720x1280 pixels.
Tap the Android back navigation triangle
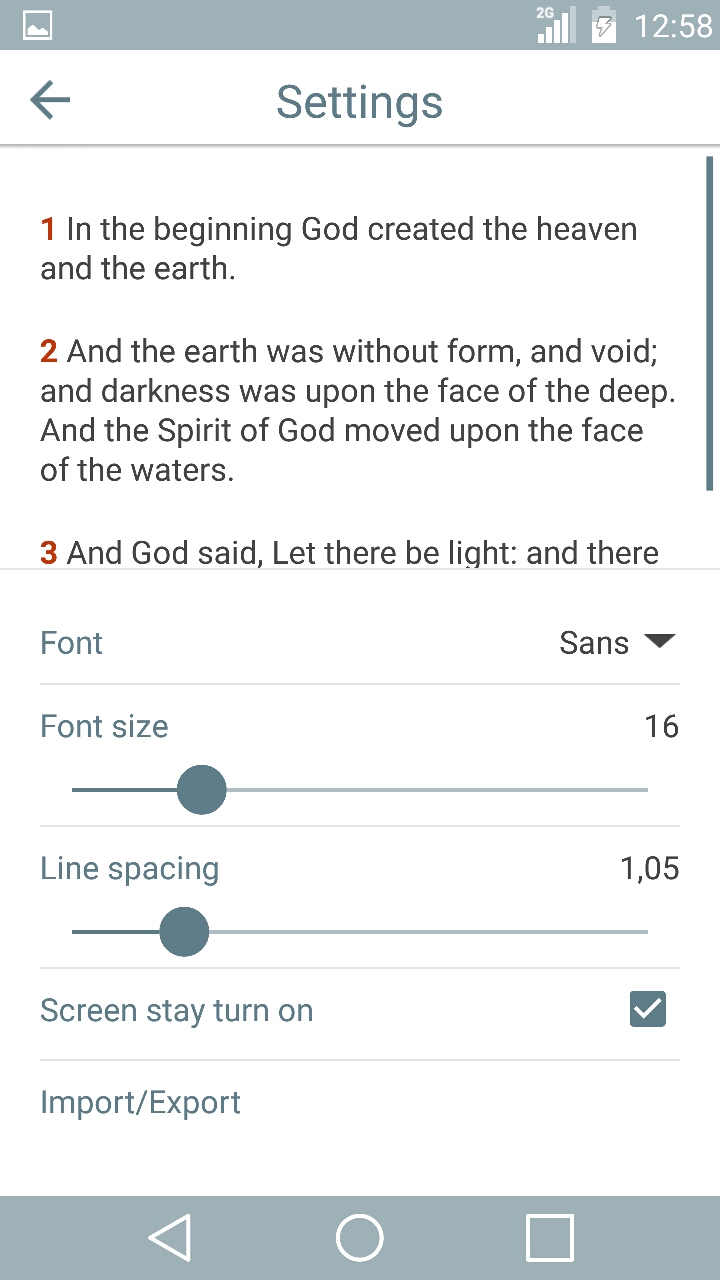(x=170, y=1237)
